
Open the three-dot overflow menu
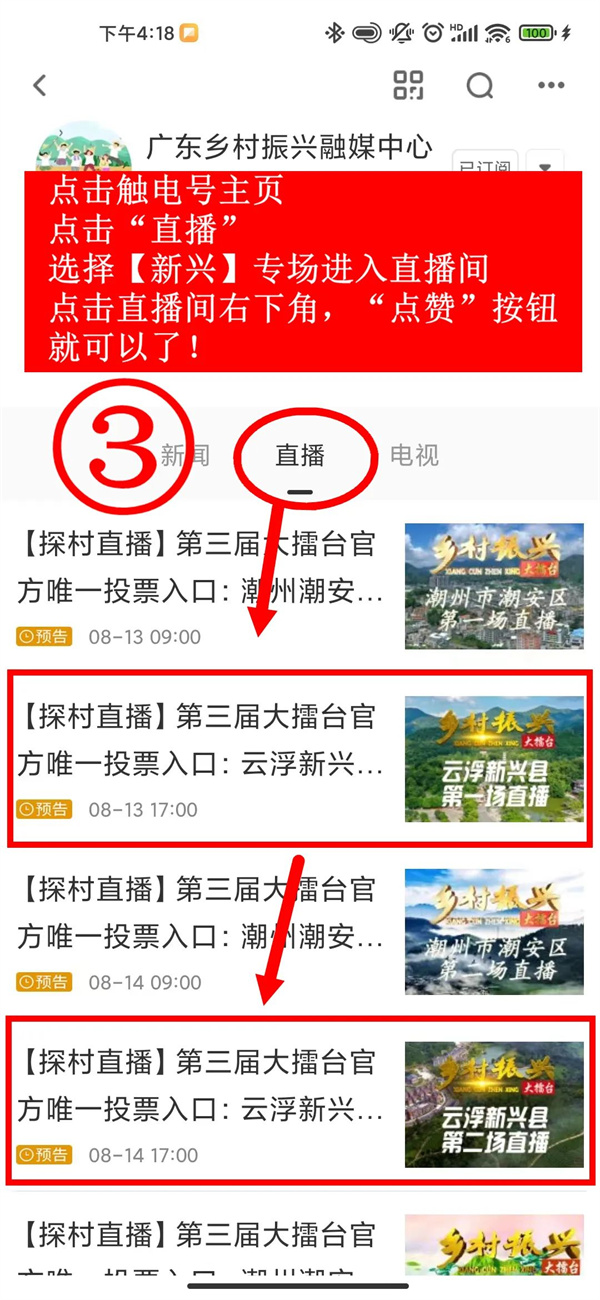(551, 86)
